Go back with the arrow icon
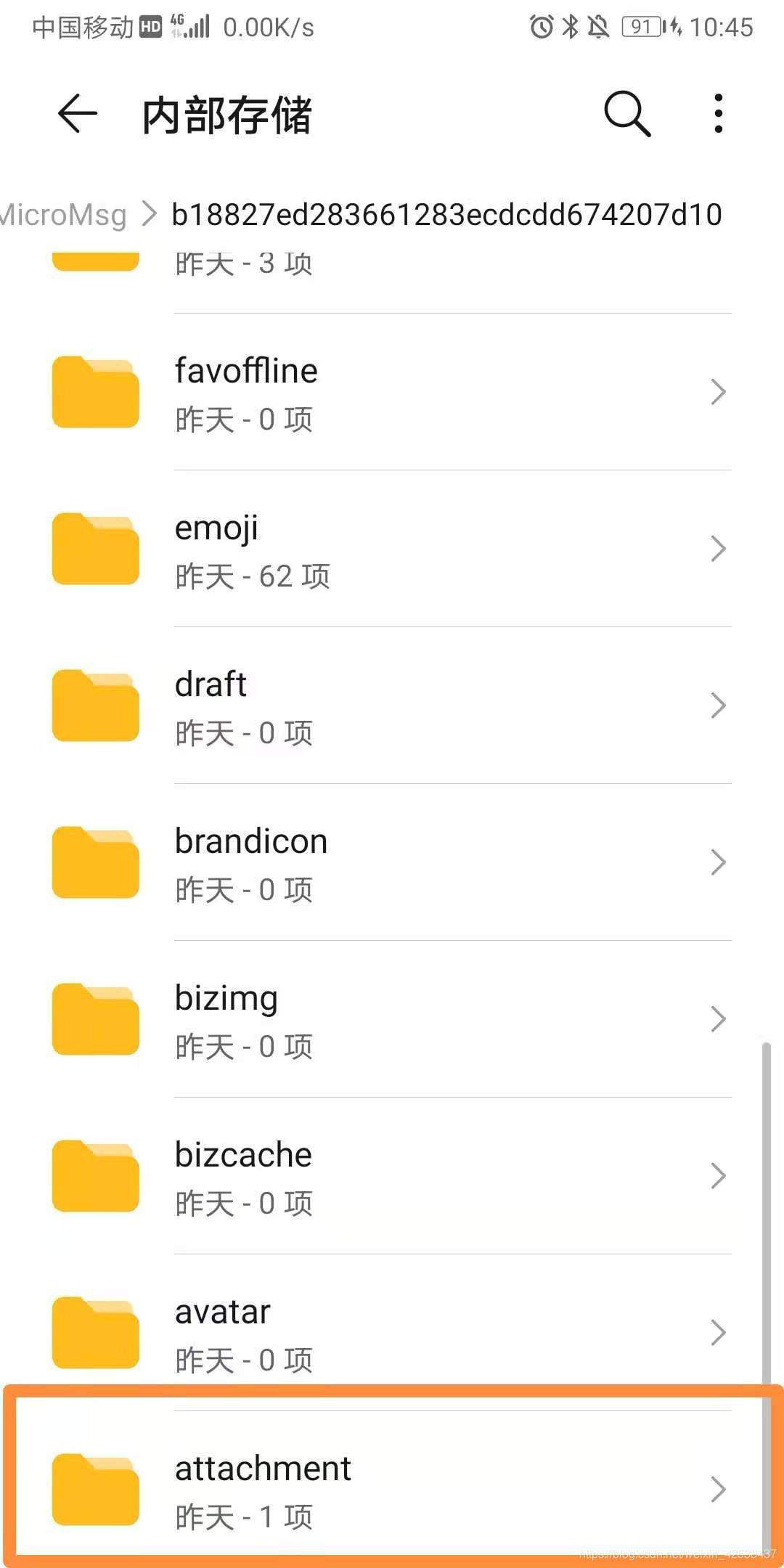 click(x=77, y=114)
